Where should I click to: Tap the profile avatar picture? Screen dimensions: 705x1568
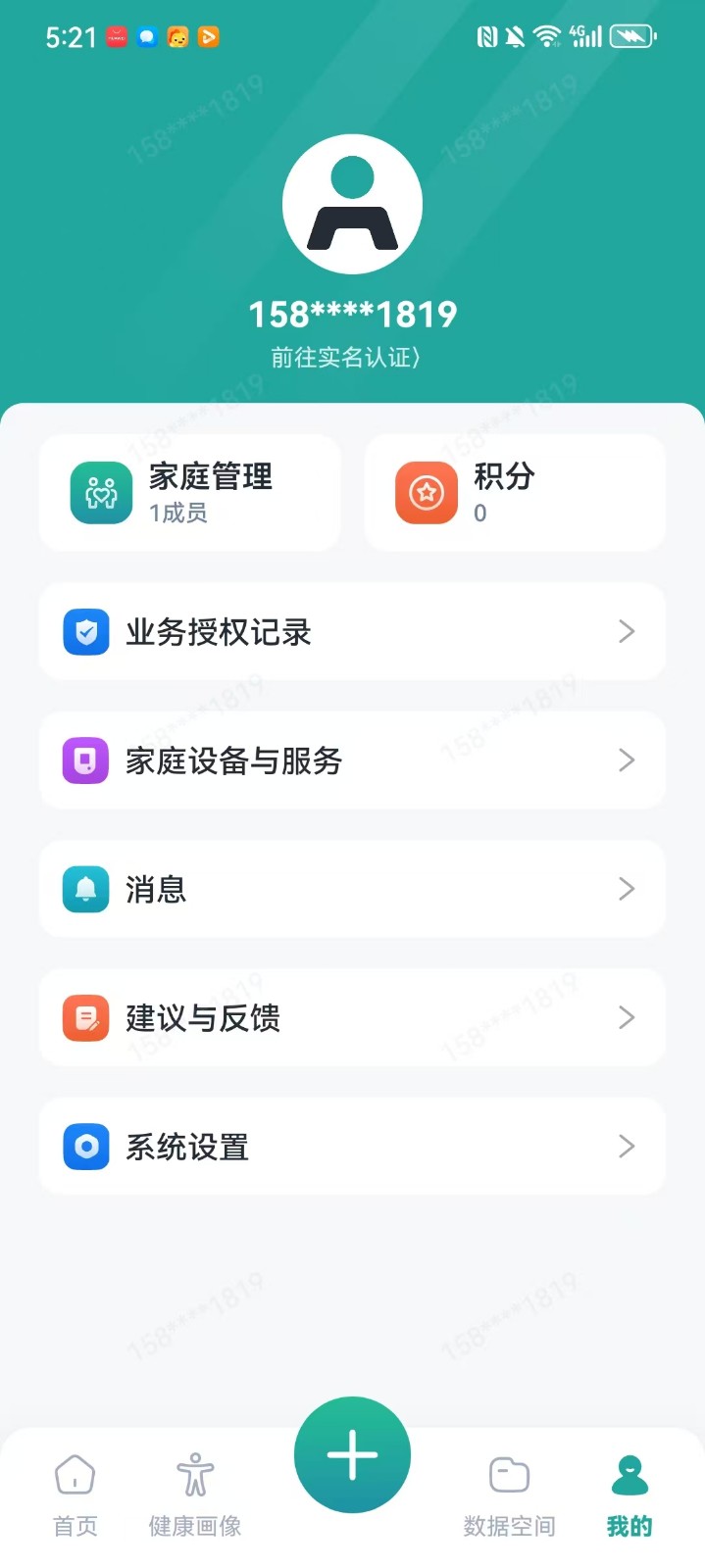pyautogui.click(x=352, y=205)
